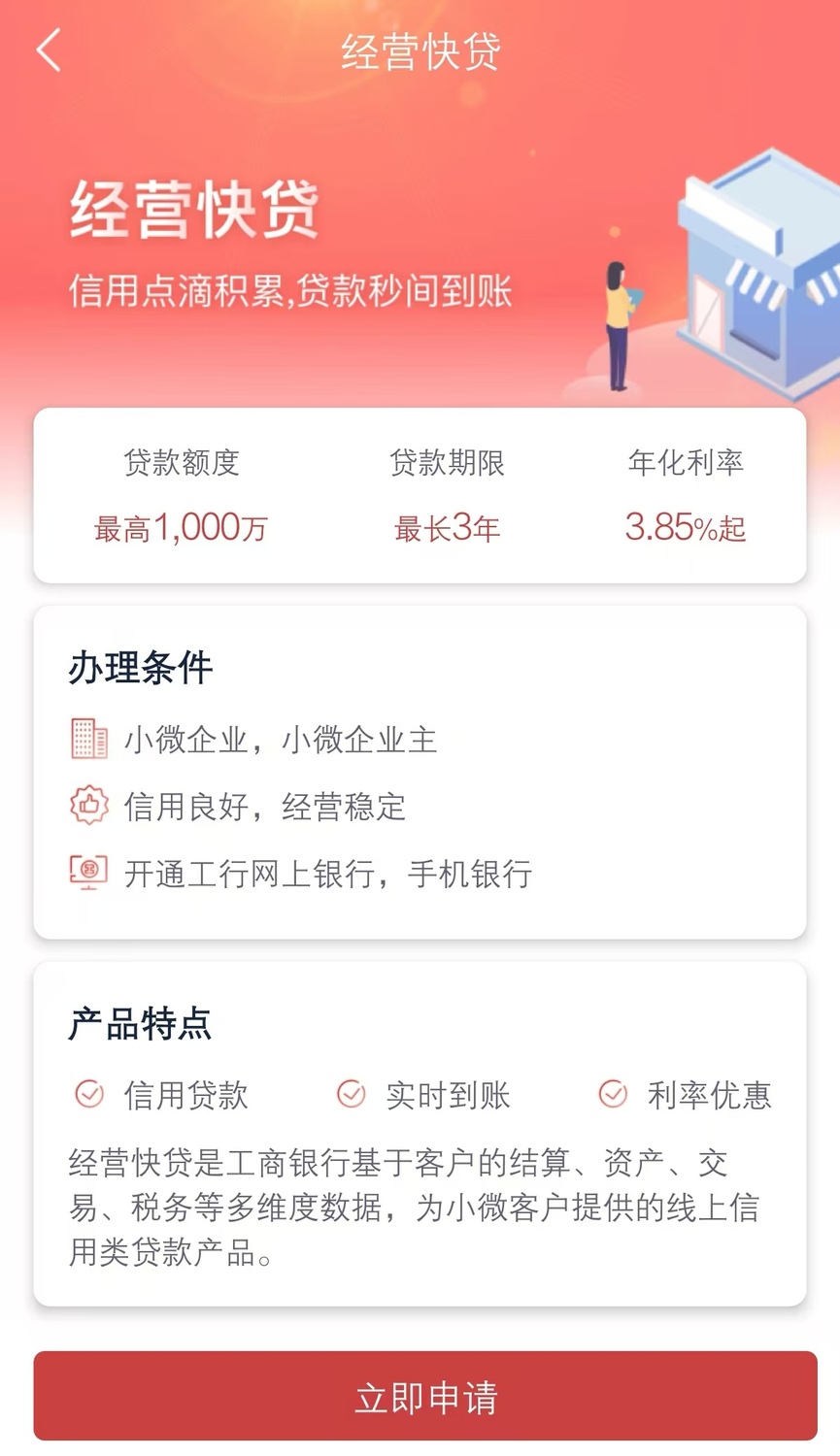Click the 最高1,000万 loan amount text
Image resolution: width=840 pixels, height=1456 pixels.
click(x=179, y=527)
